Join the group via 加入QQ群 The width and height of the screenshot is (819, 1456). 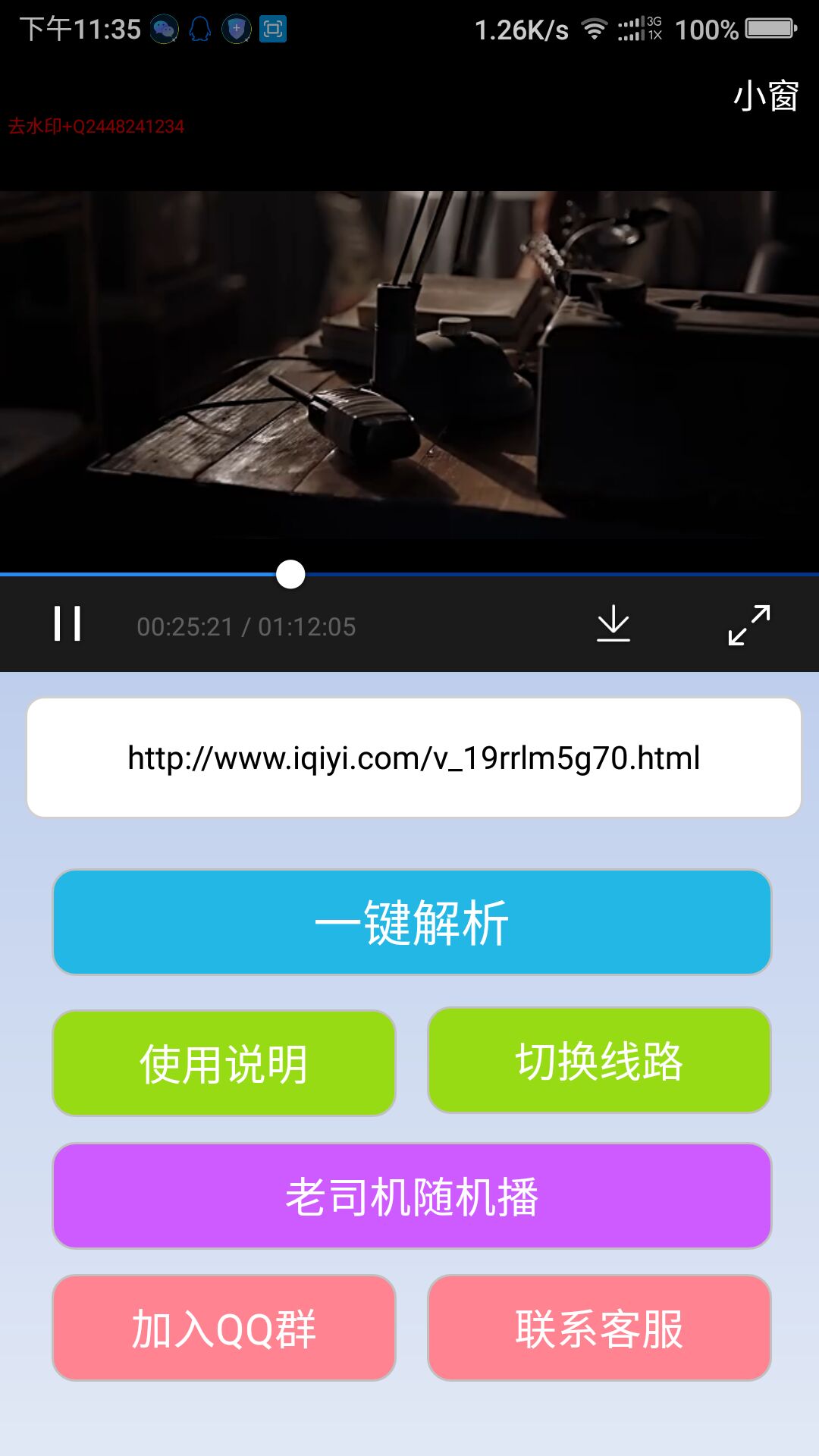pyautogui.click(x=224, y=1328)
